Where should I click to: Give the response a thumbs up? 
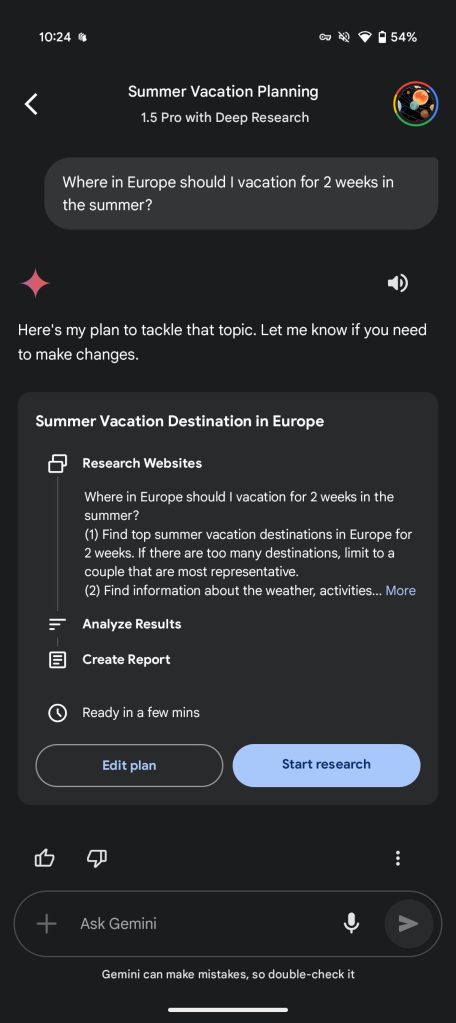click(44, 858)
